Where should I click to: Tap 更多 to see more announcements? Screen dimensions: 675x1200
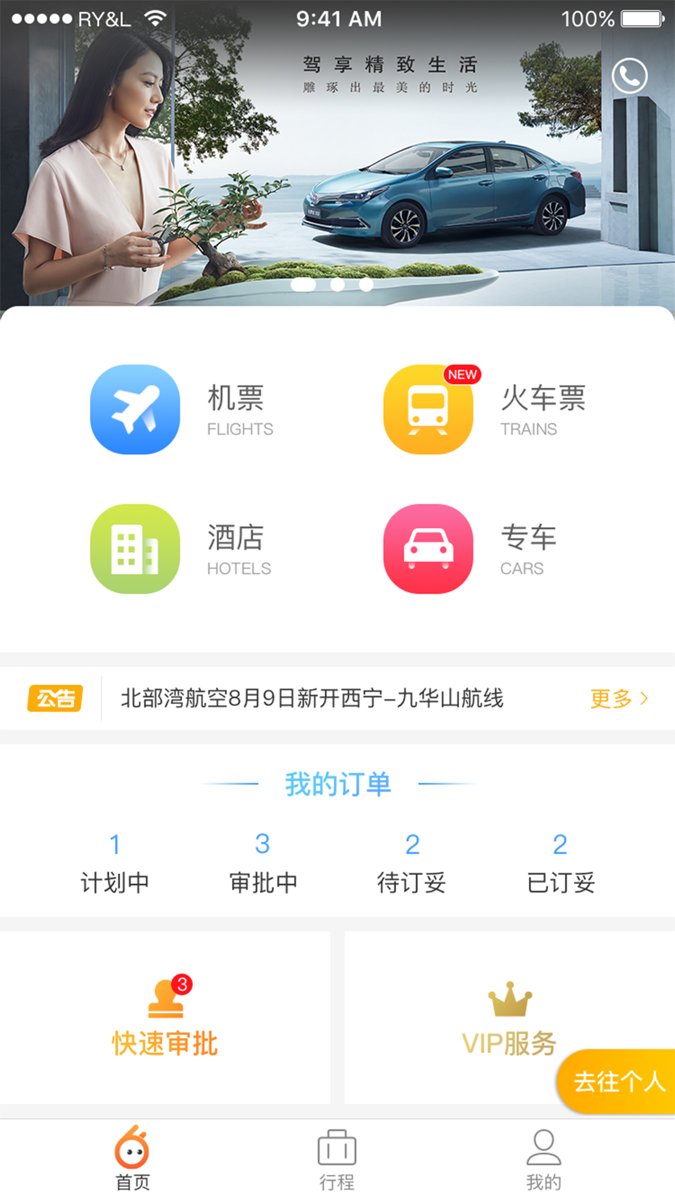(x=618, y=698)
